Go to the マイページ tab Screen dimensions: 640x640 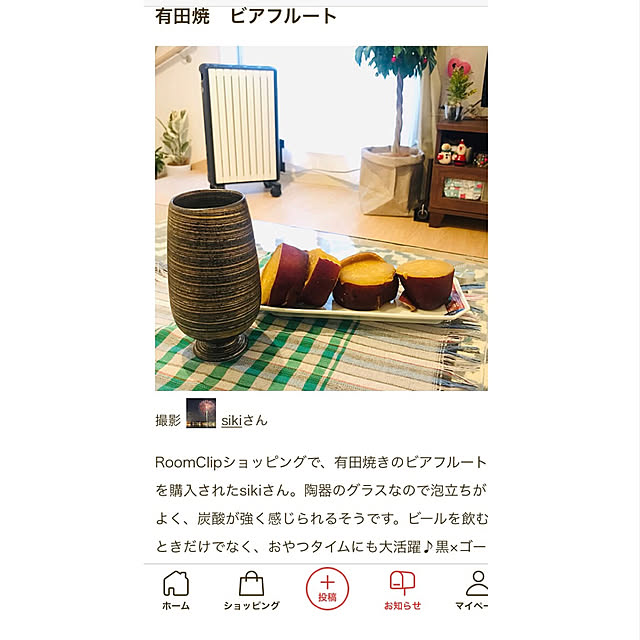(474, 590)
